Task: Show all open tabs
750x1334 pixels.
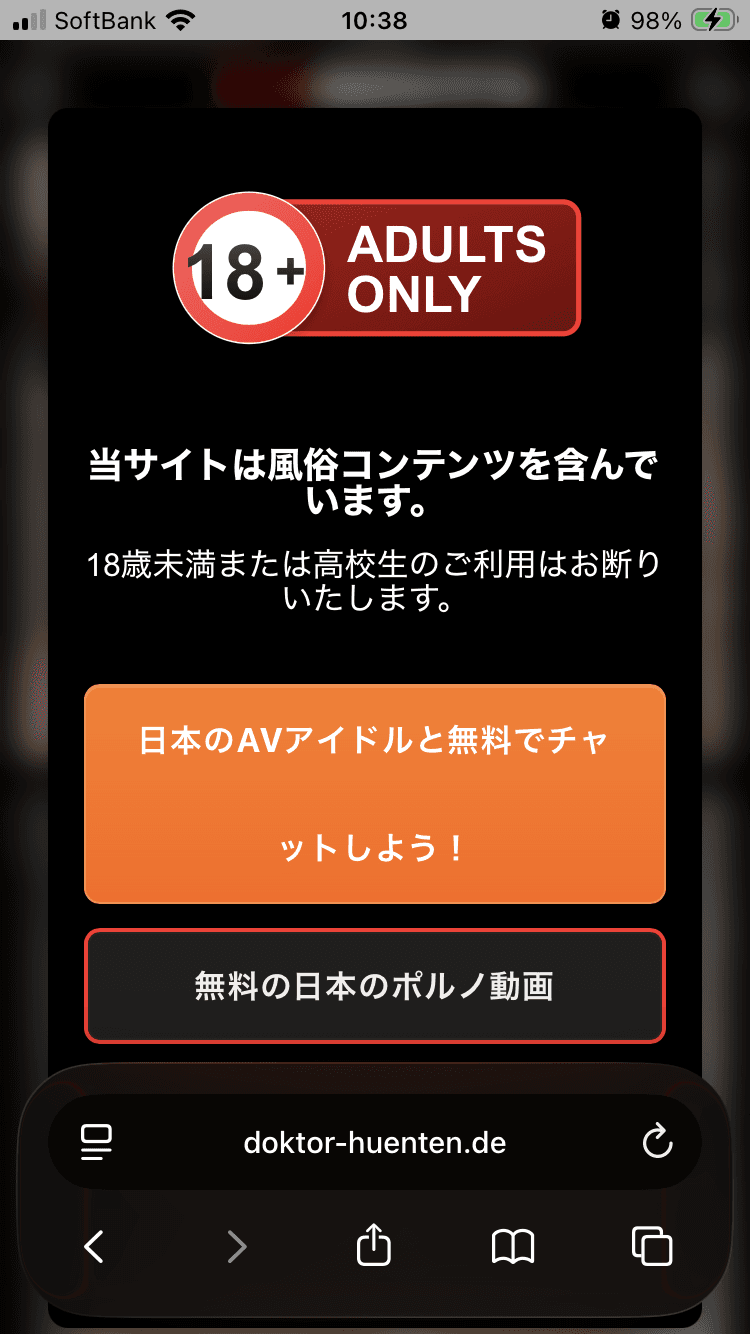Action: point(652,1246)
